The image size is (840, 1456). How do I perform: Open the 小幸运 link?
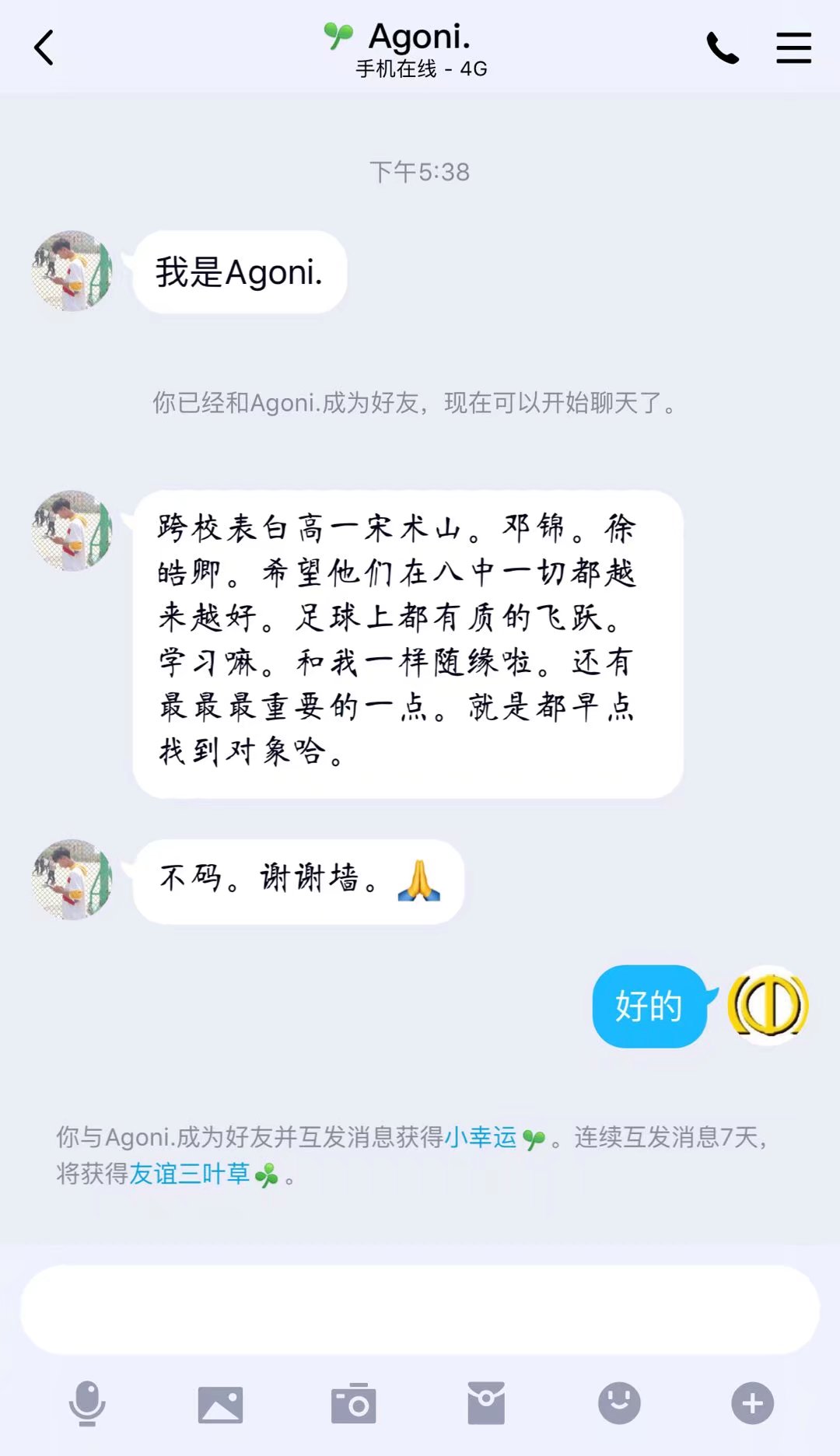pos(480,1137)
